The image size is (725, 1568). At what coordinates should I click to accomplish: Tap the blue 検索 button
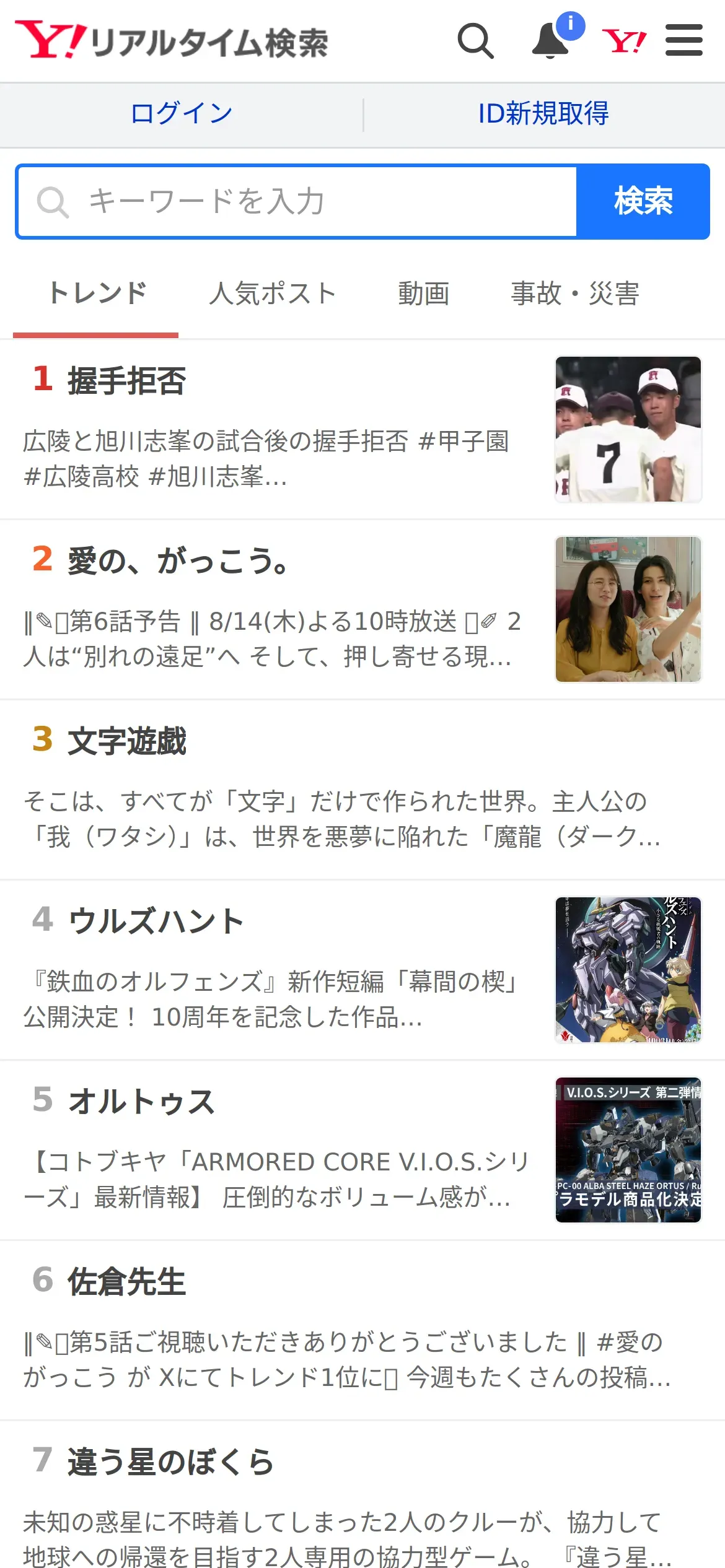tap(643, 202)
